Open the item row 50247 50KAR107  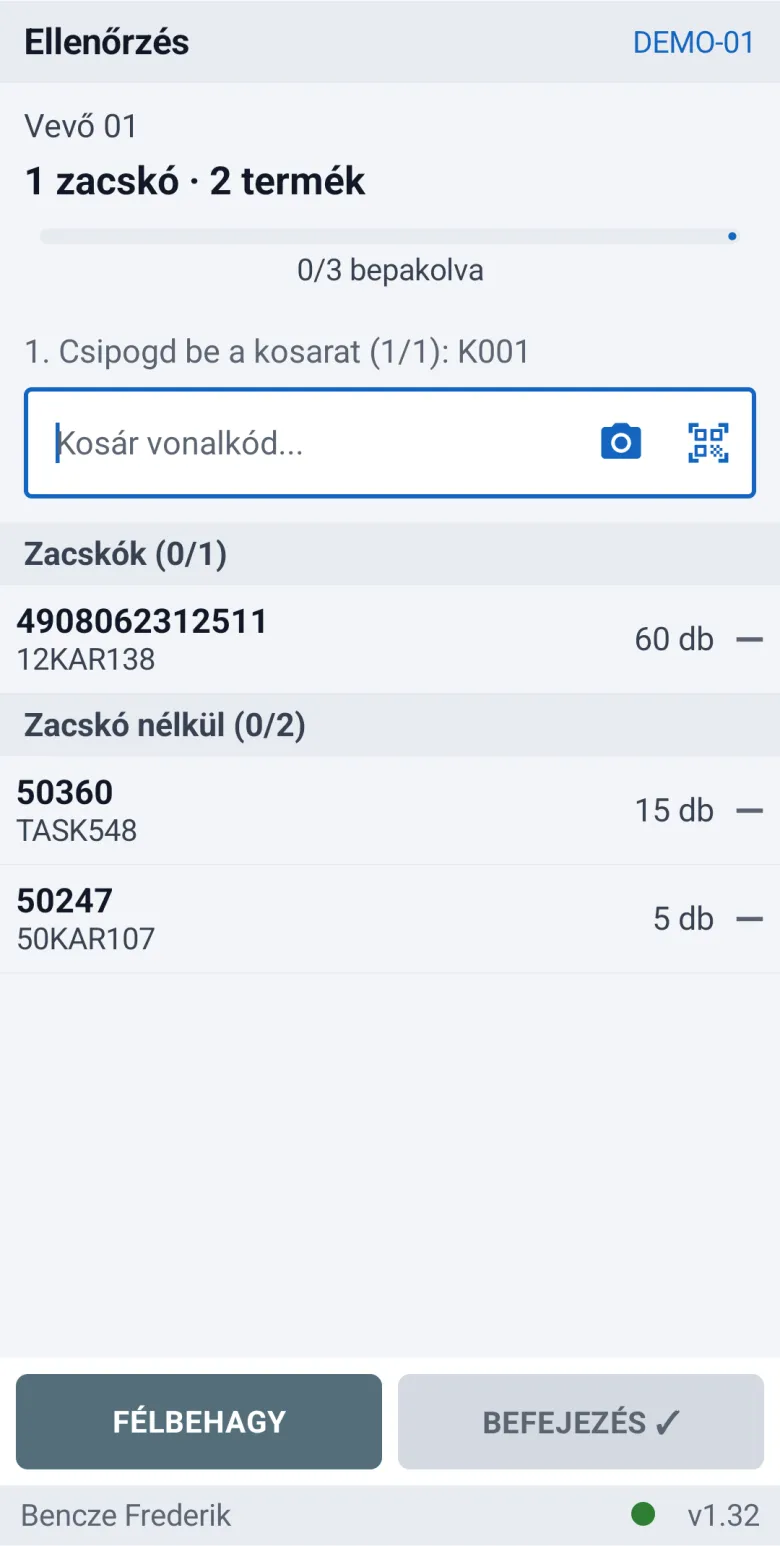click(390, 919)
